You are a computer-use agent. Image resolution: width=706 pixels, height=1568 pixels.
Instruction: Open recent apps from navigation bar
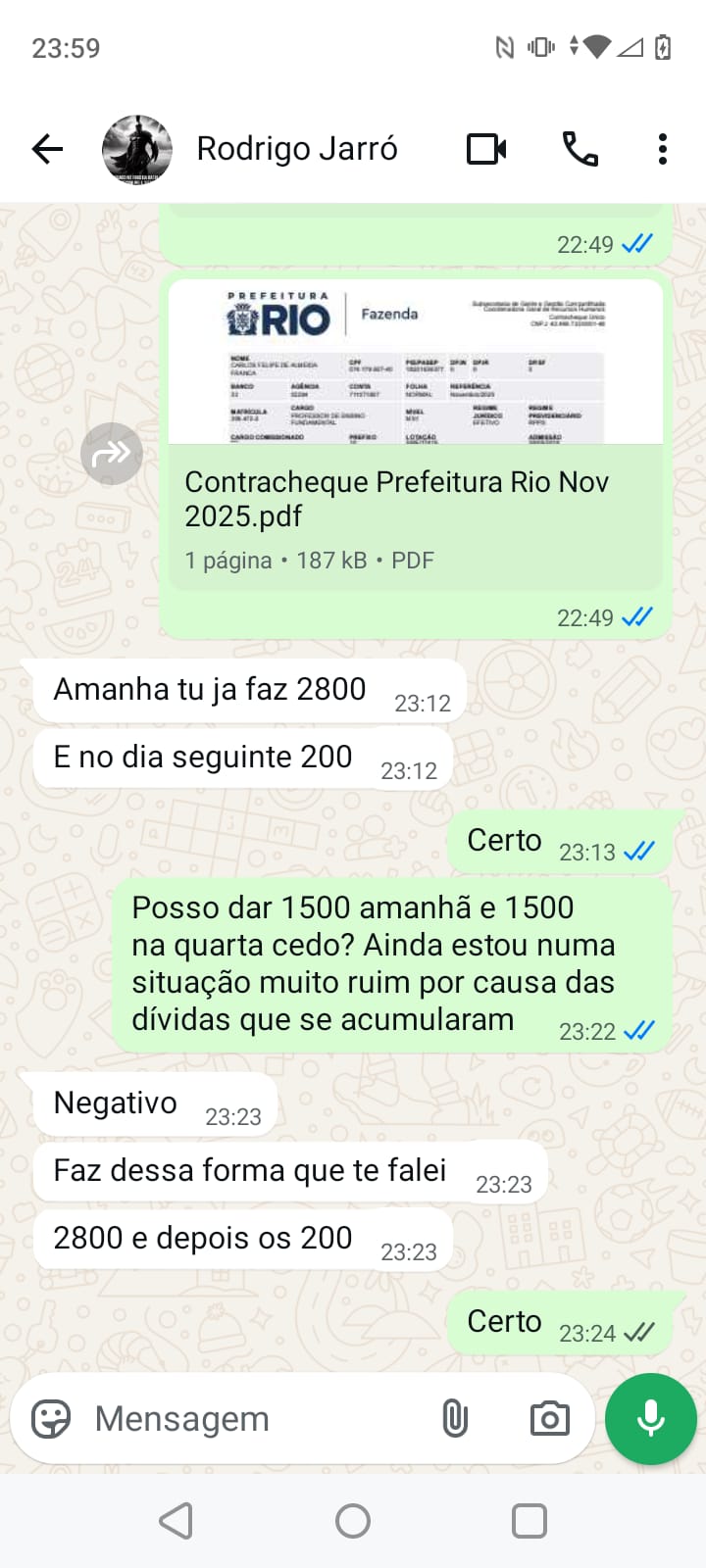[x=529, y=1521]
